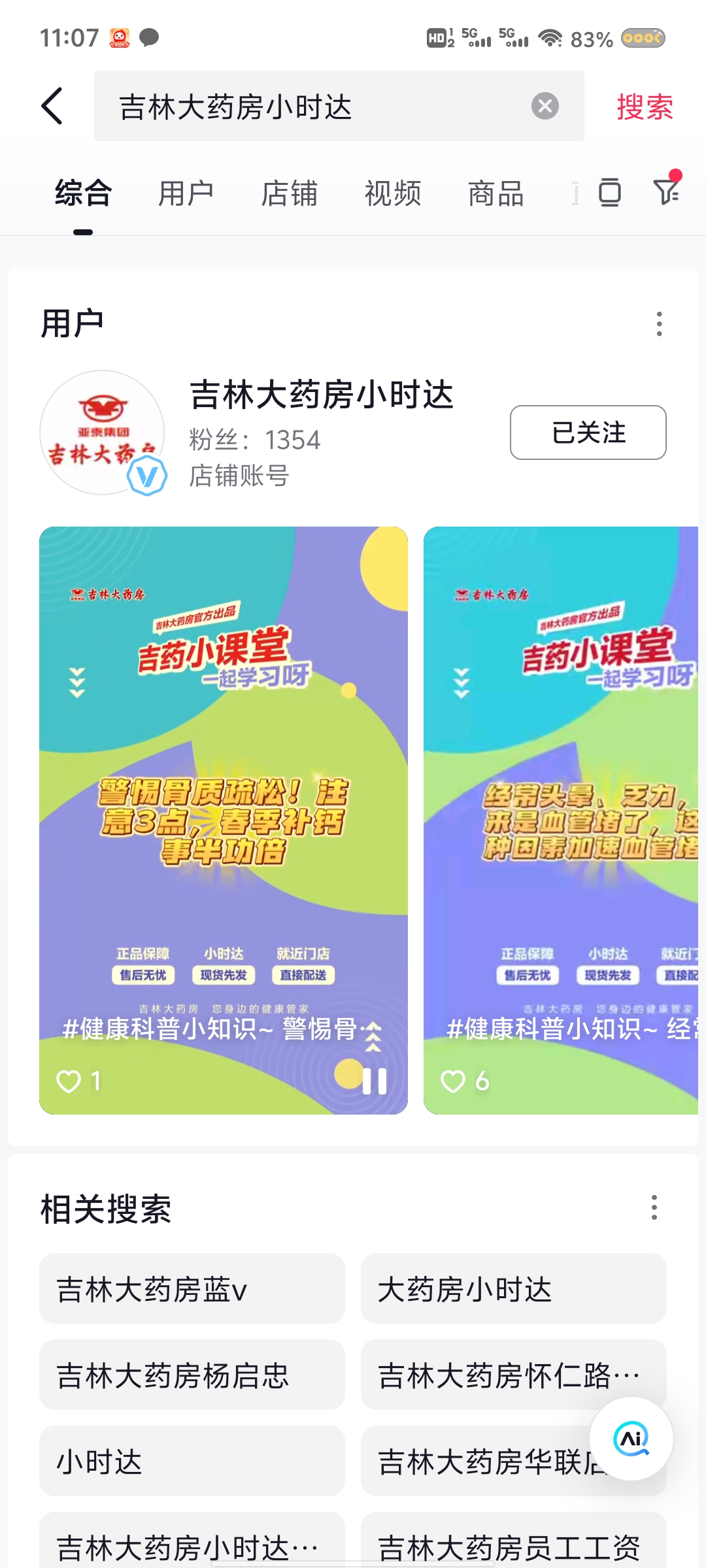Open 吉林大药房小时达 user profile
The image size is (706, 1568).
click(x=320, y=395)
